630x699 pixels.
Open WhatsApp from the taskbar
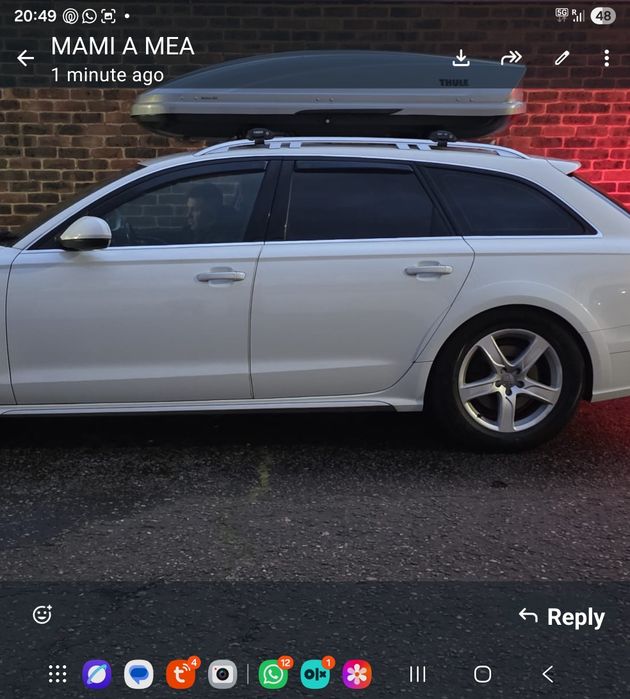coord(273,674)
